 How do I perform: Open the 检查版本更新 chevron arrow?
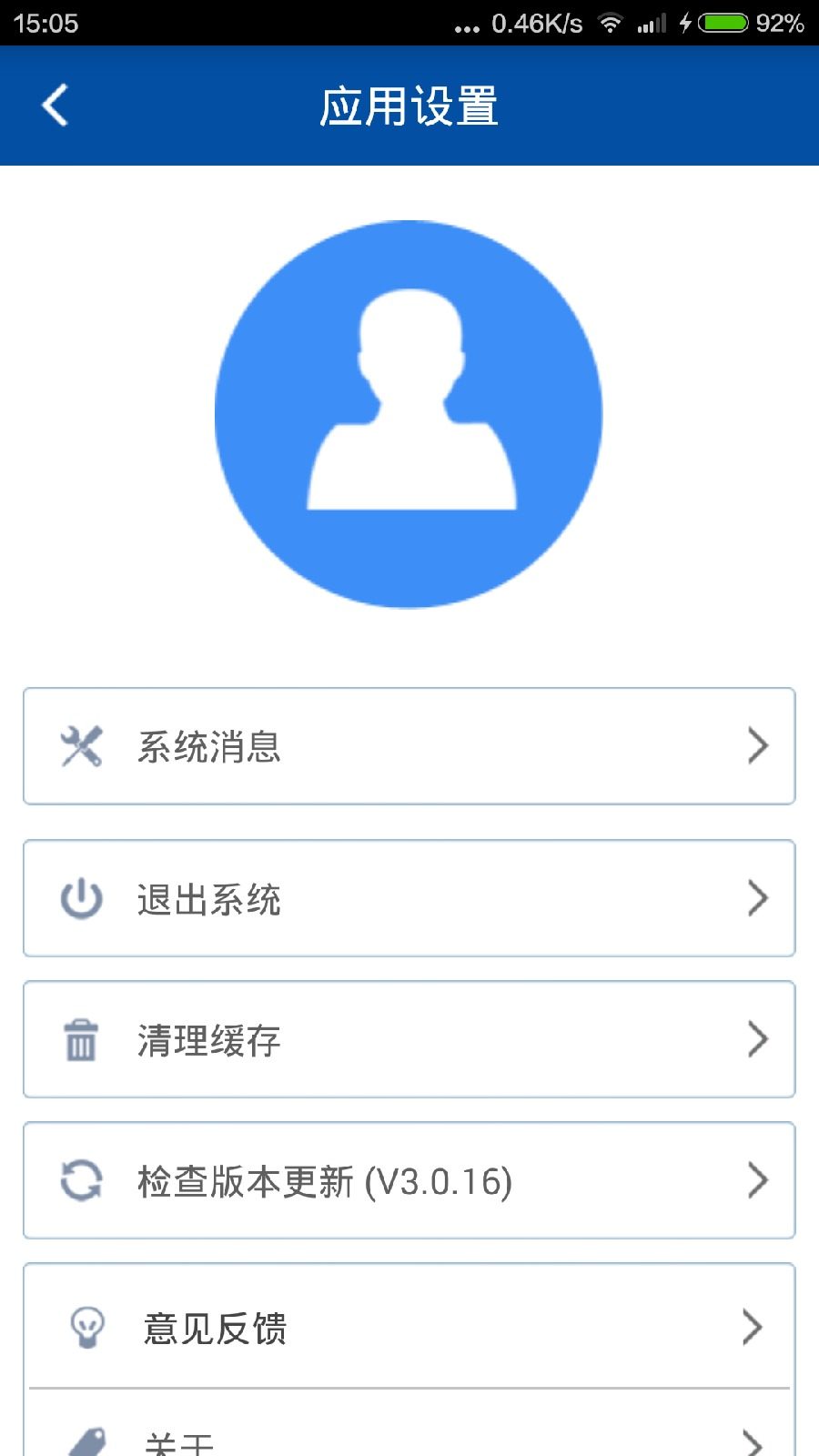coord(757,1181)
